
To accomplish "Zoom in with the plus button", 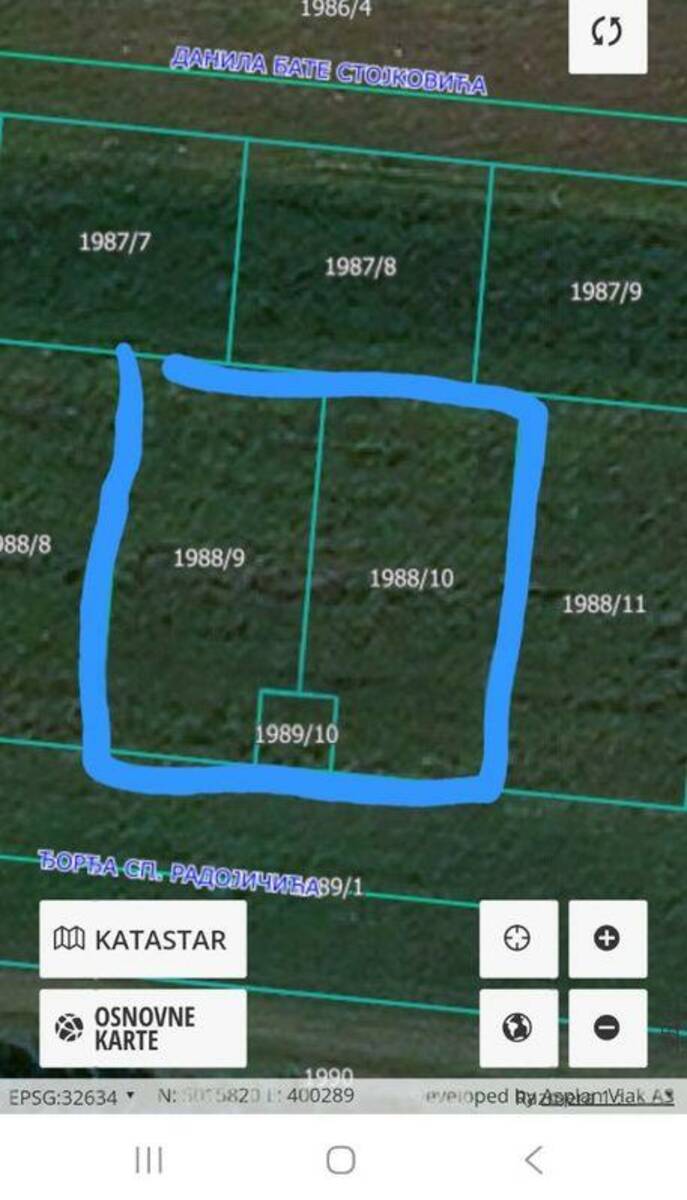I will tap(607, 939).
